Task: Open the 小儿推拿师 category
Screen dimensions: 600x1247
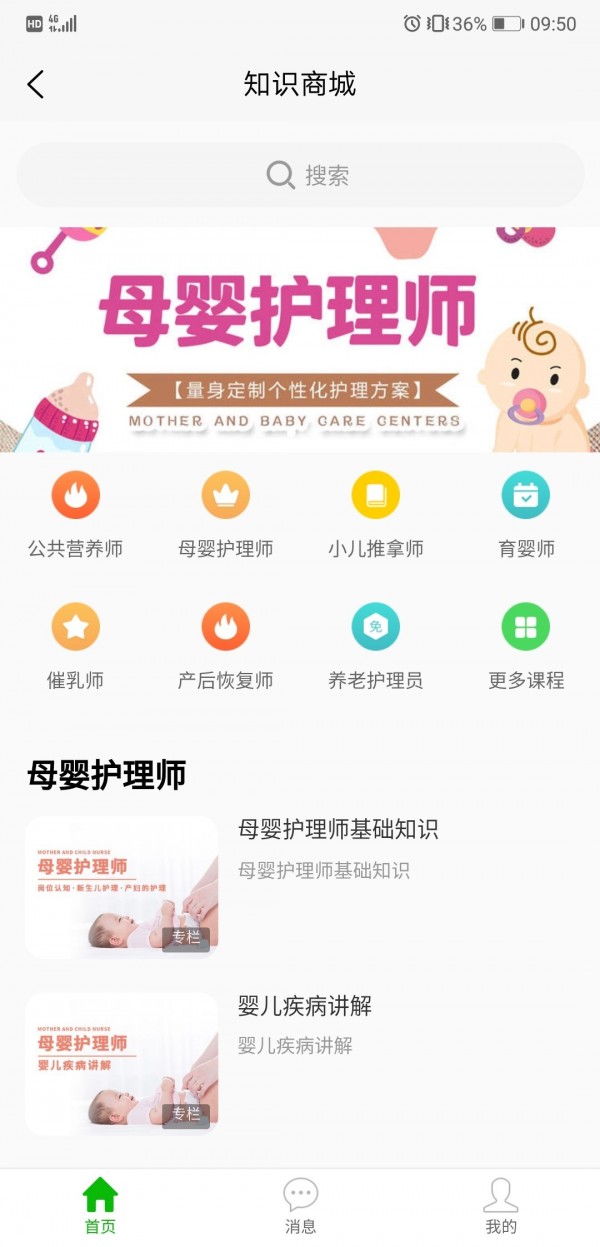Action: tap(376, 496)
